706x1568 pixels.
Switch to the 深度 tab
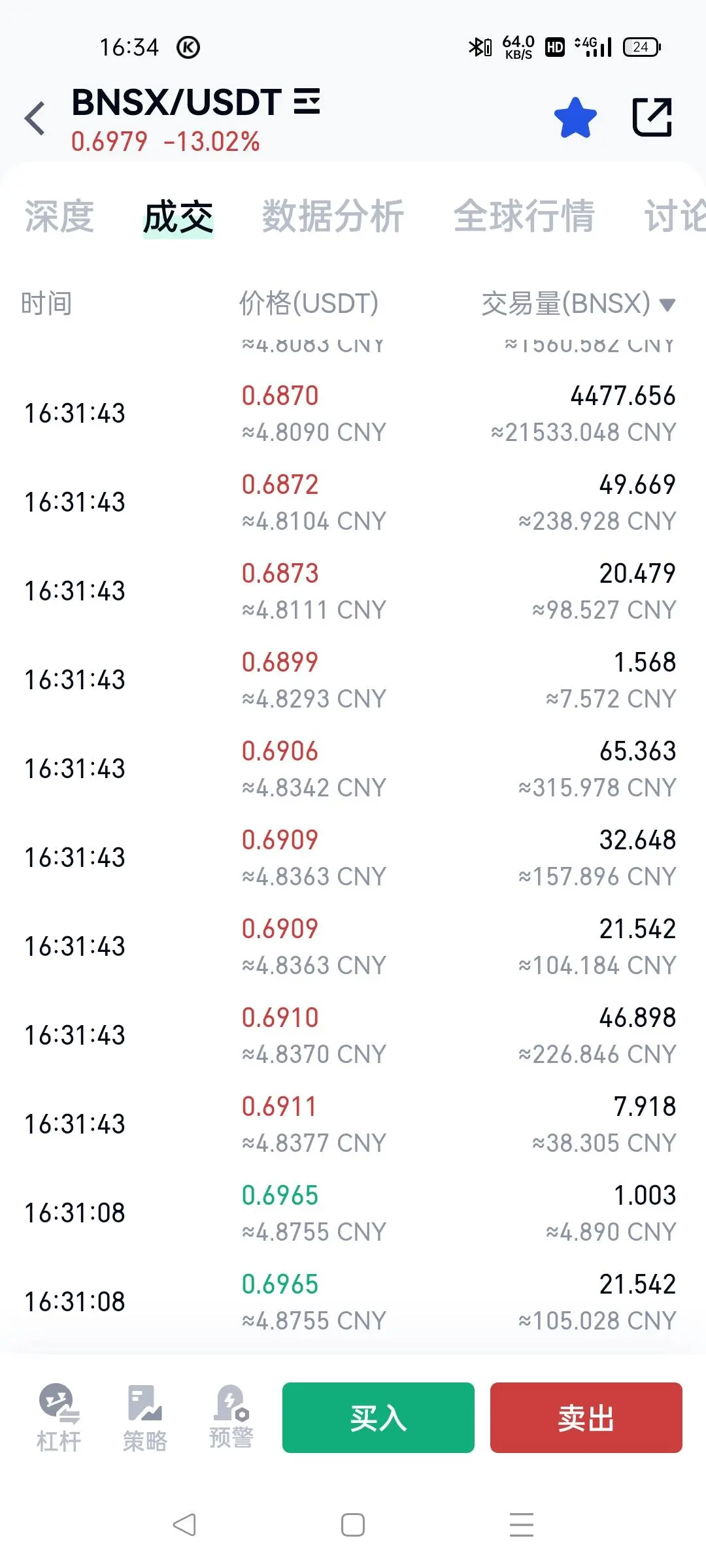tap(59, 216)
